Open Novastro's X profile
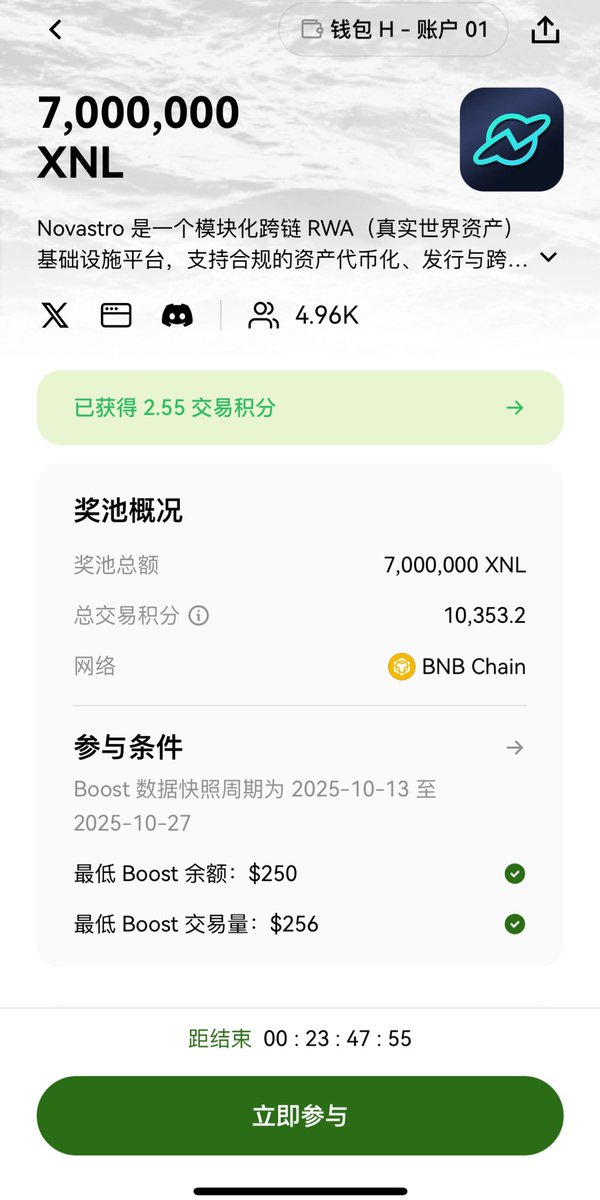 pos(55,316)
